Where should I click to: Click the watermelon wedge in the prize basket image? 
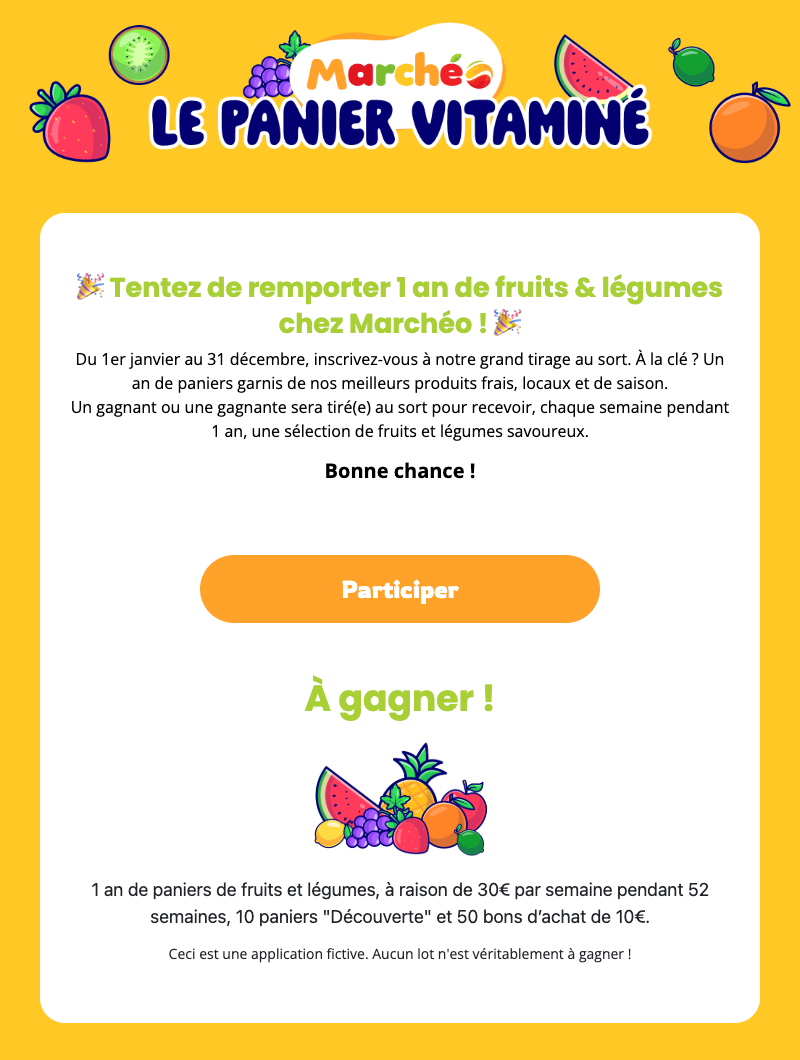coord(340,798)
